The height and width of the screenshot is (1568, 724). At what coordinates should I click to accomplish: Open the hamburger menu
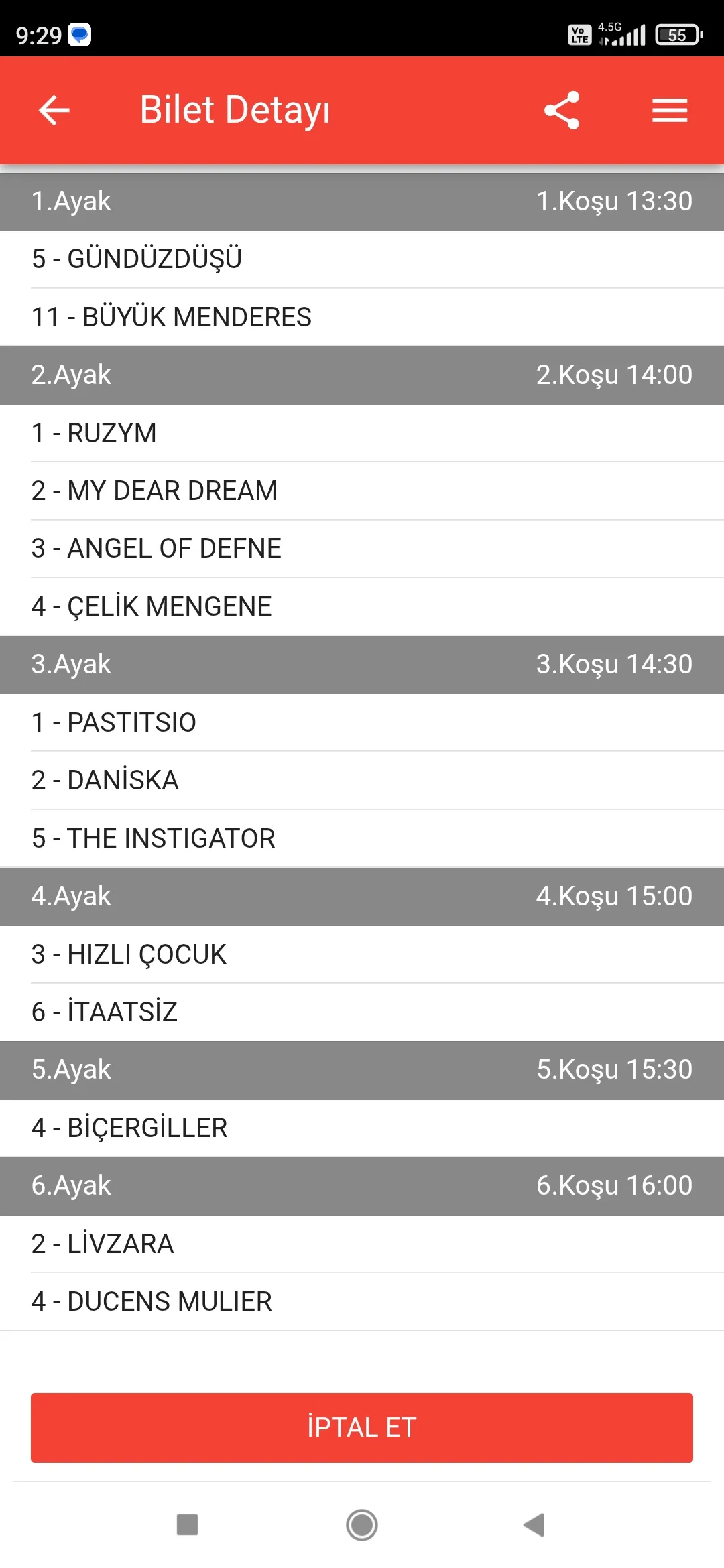point(670,111)
